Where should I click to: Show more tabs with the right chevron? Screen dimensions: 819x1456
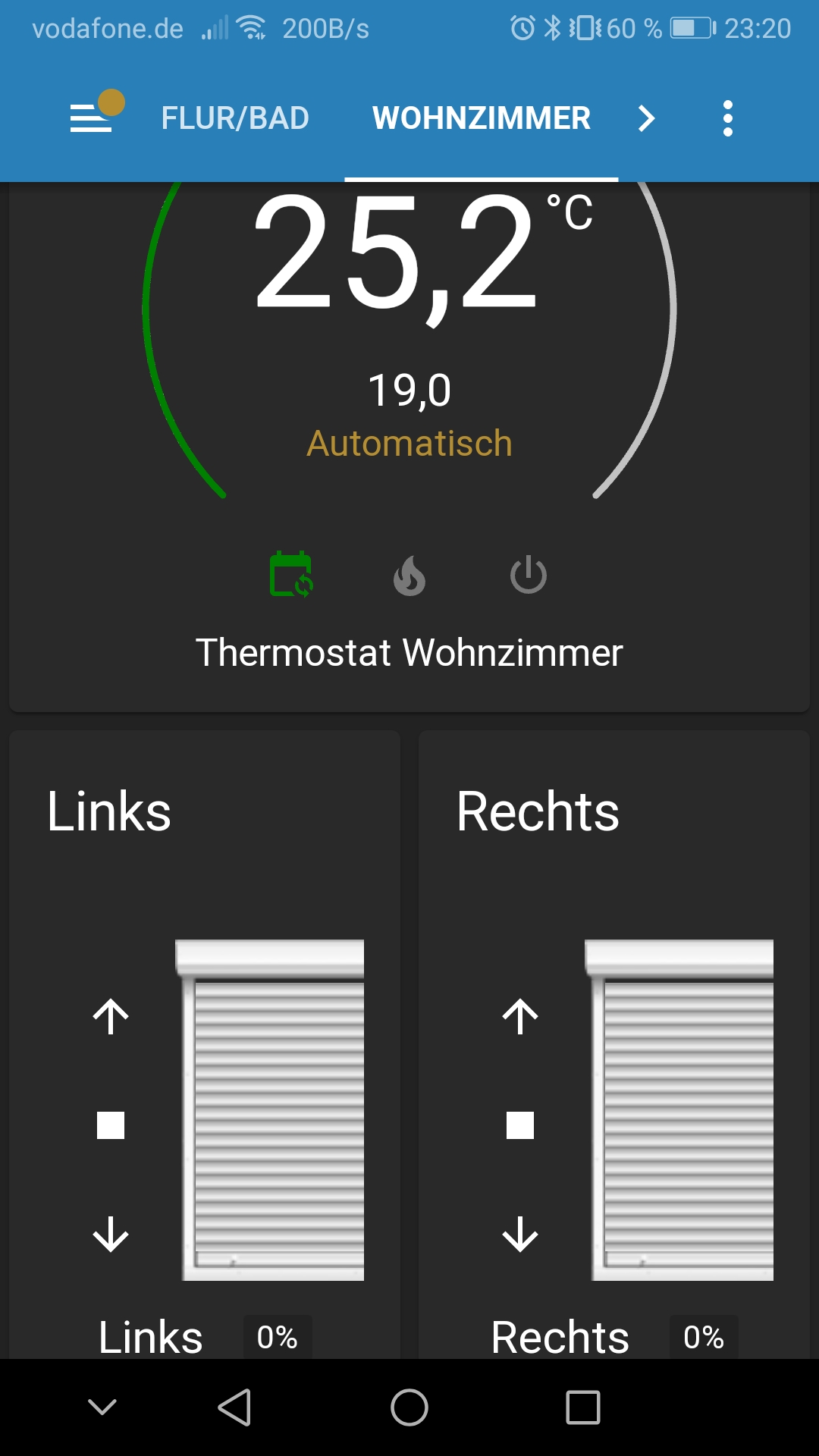coord(646,118)
